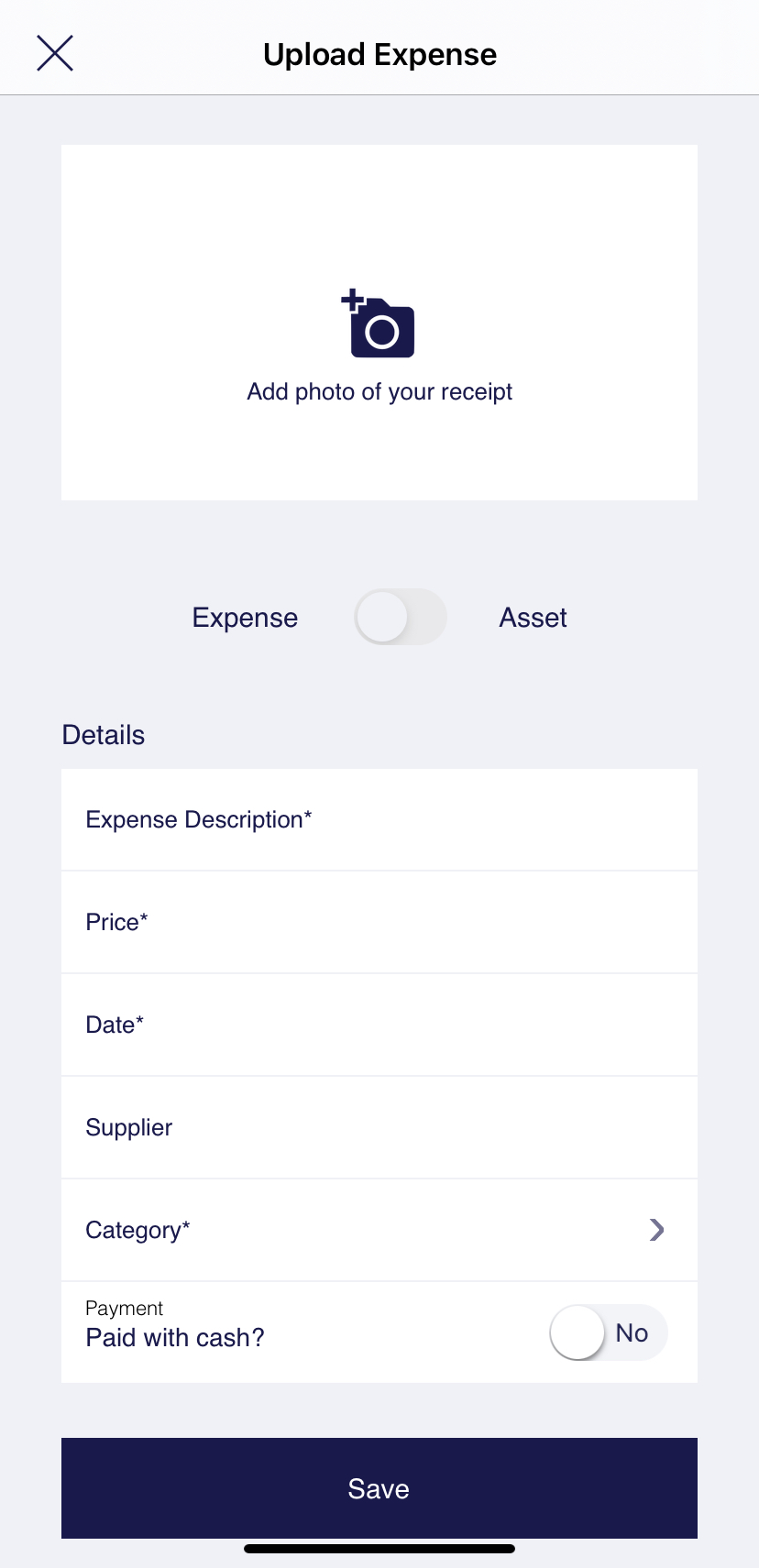Select the Date field

tap(379, 1025)
